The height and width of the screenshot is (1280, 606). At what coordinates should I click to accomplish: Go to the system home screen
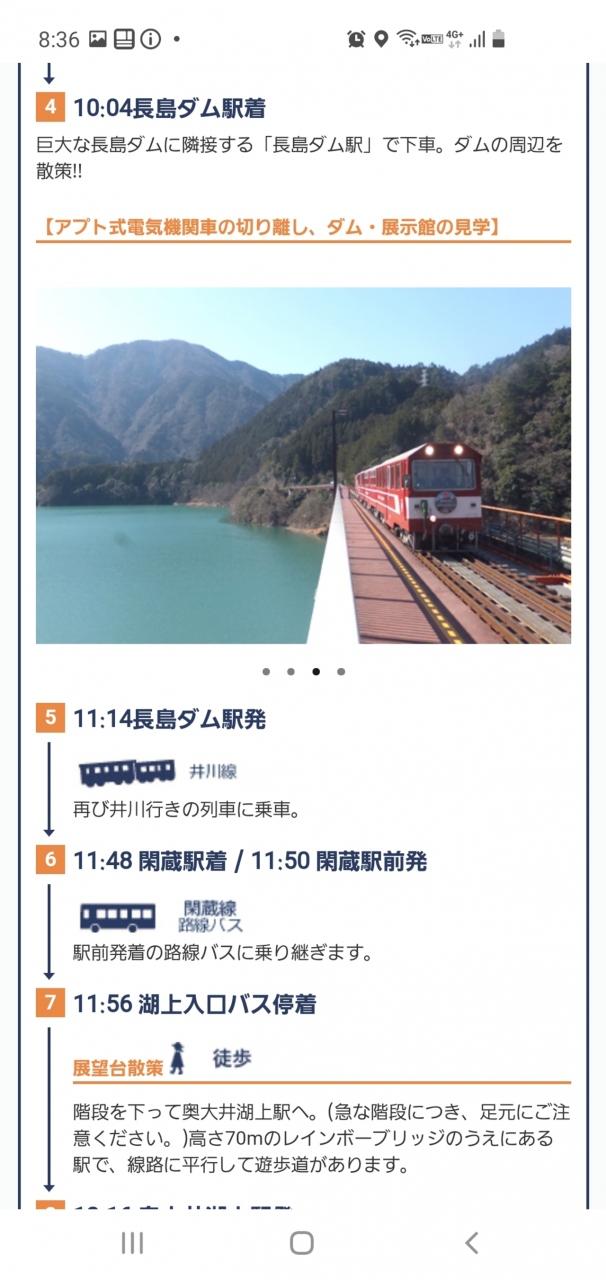(x=302, y=1243)
